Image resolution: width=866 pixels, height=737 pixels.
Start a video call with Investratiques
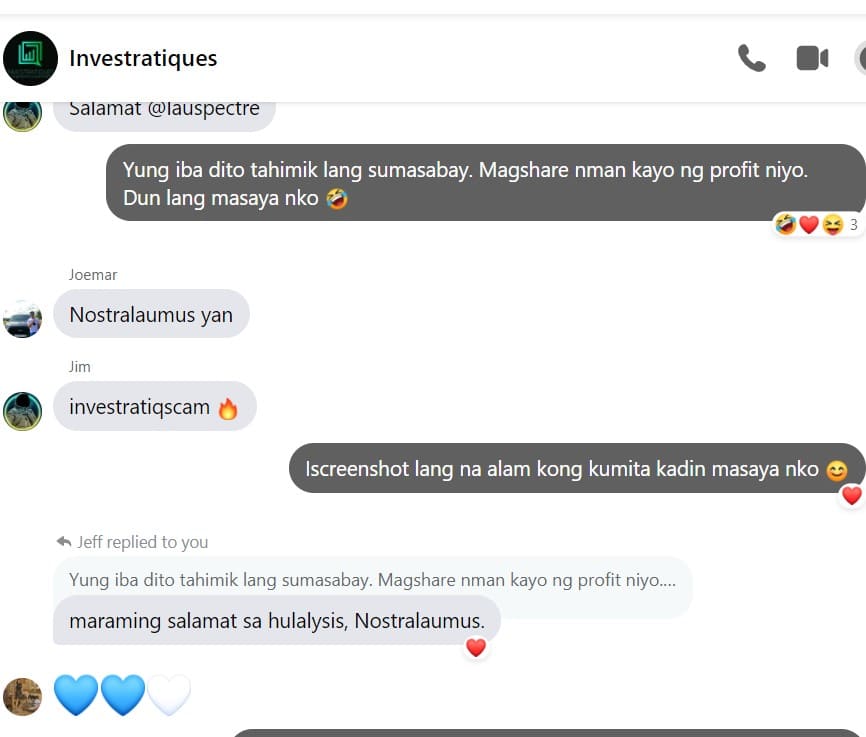[812, 59]
